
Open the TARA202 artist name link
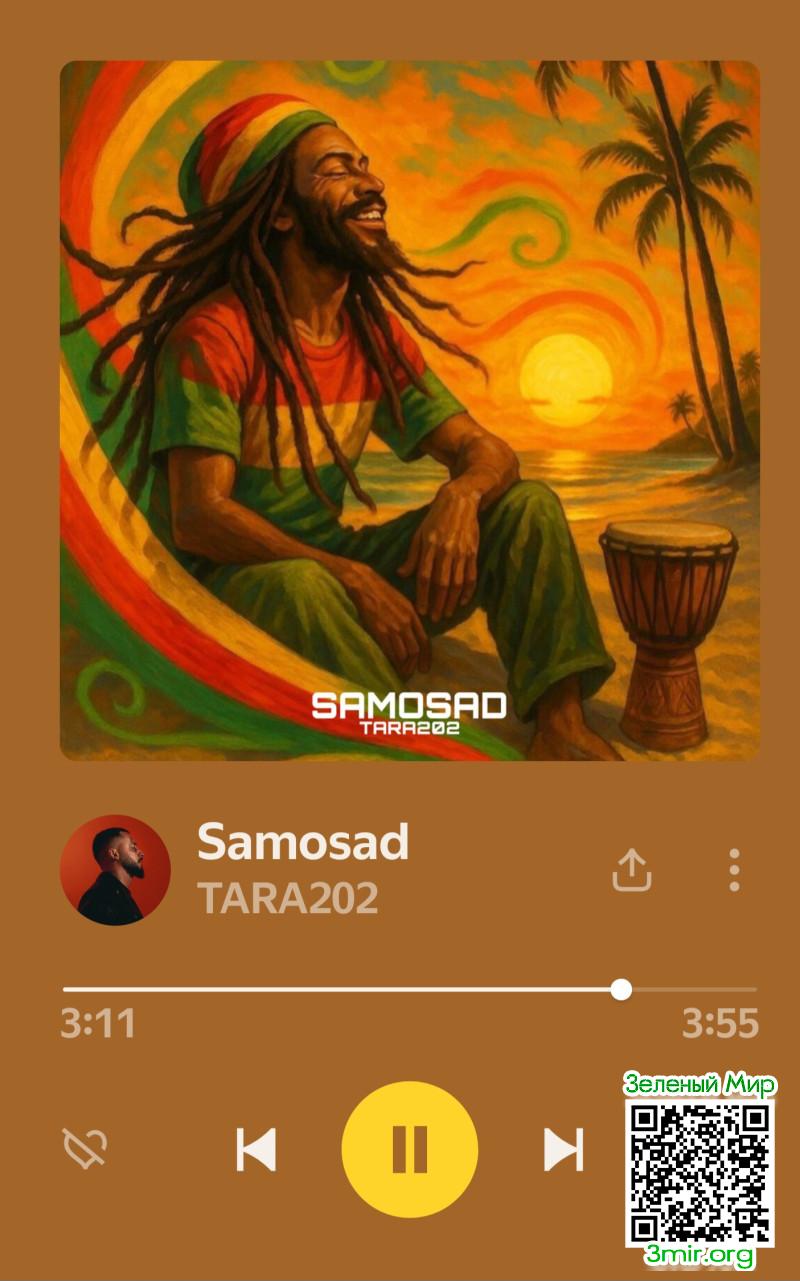point(288,898)
